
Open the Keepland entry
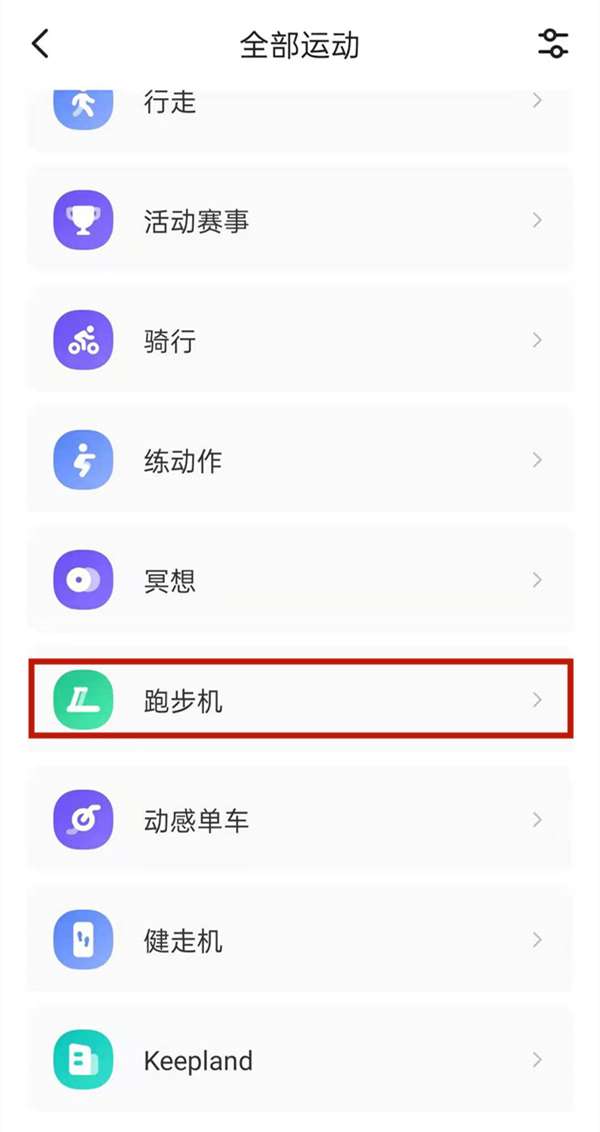300,1061
